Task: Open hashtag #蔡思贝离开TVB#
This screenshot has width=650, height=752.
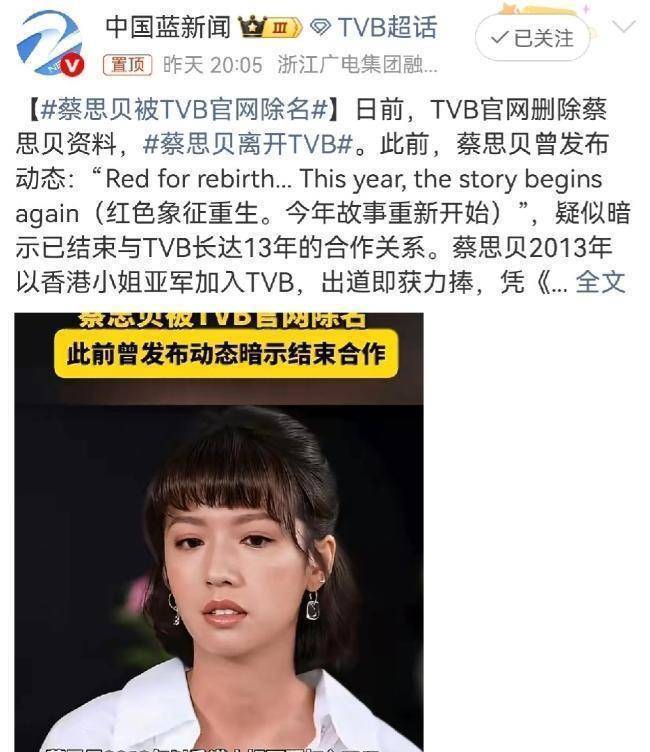Action: tap(248, 144)
